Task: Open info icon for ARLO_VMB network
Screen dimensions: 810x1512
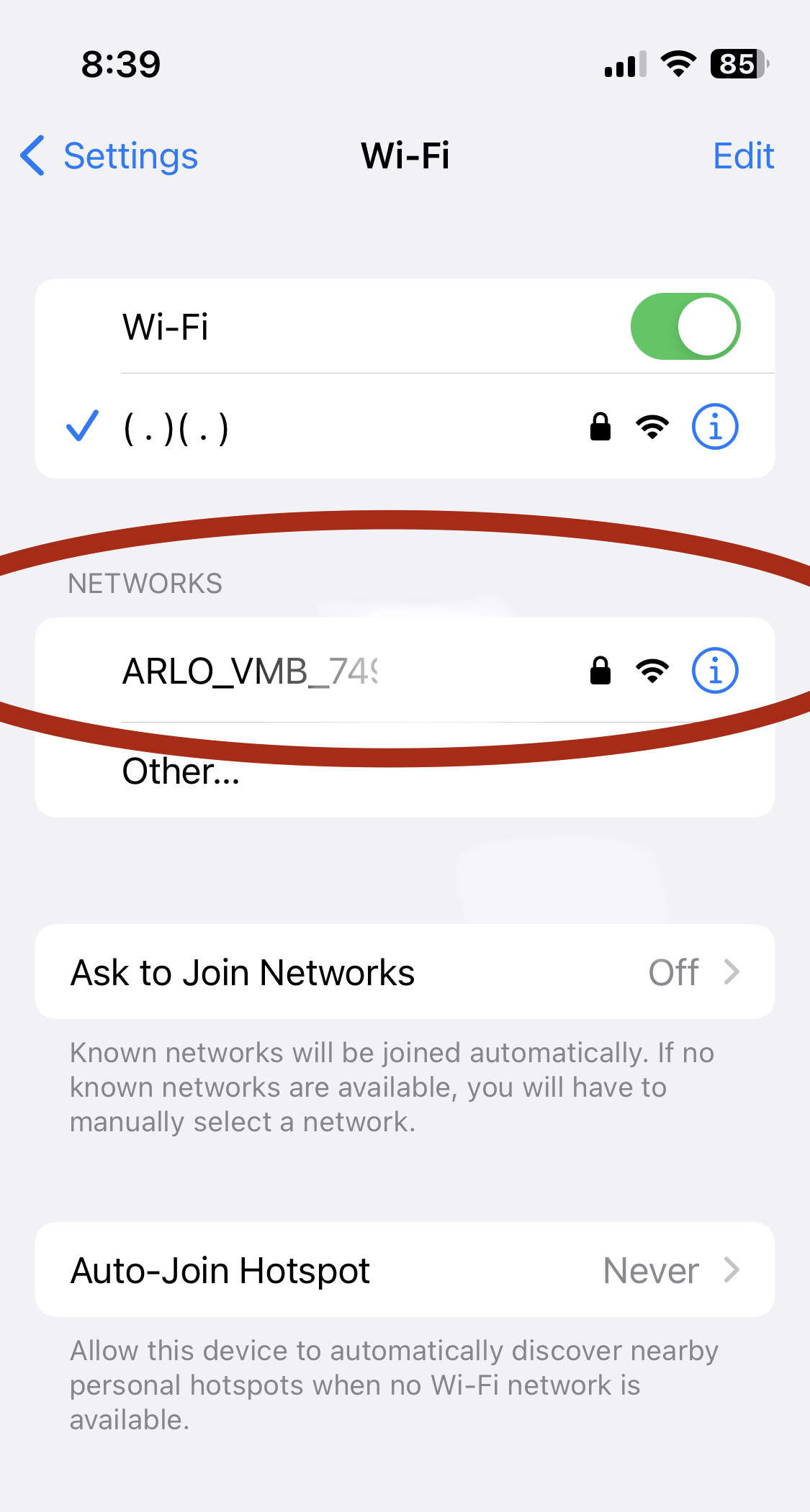Action: (x=714, y=671)
